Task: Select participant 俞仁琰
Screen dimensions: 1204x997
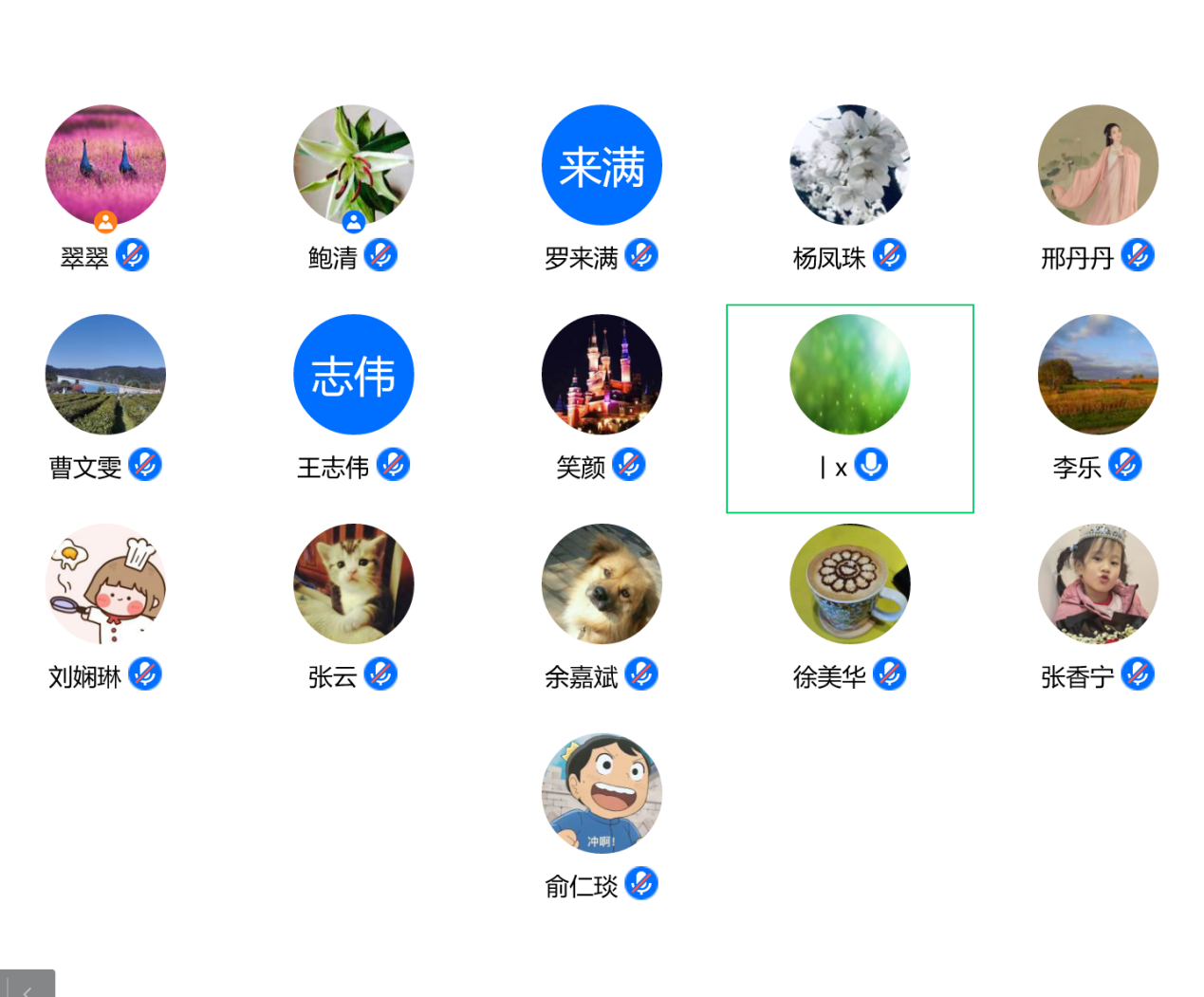Action: pos(602,794)
